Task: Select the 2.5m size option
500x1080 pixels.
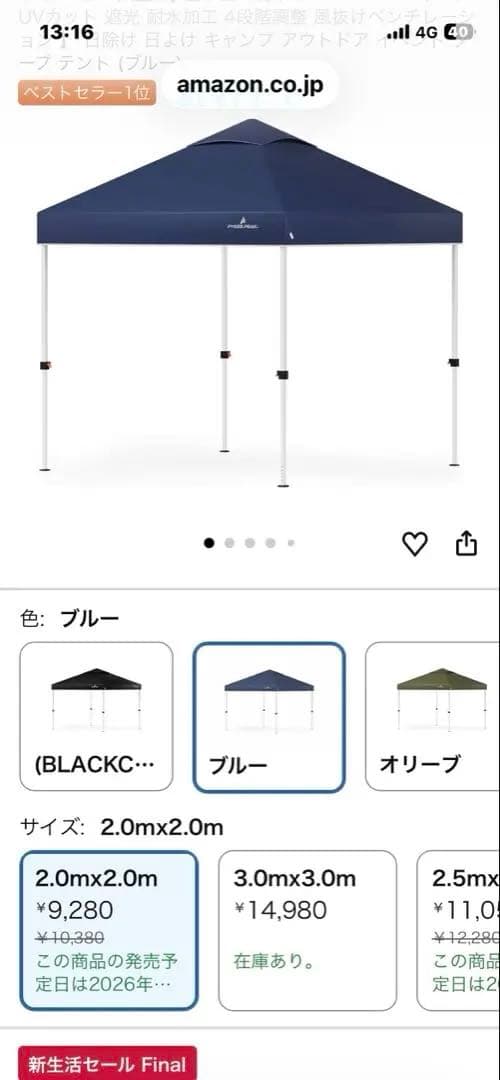Action: [459, 931]
